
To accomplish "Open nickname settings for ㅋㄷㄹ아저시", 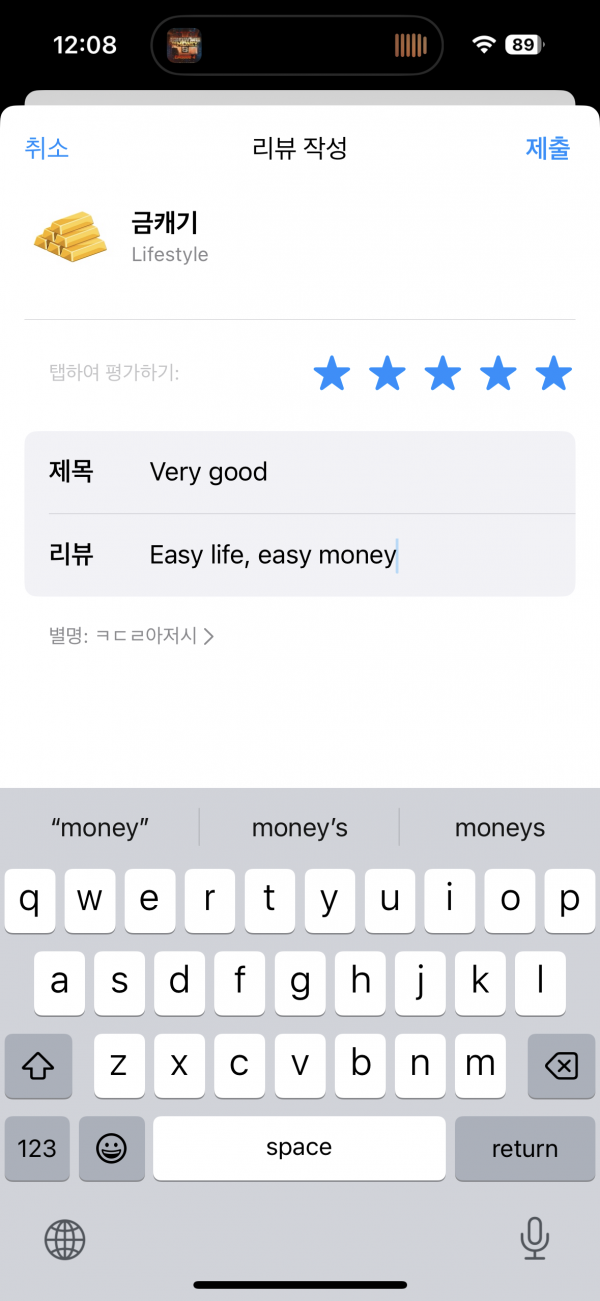I will tap(131, 635).
